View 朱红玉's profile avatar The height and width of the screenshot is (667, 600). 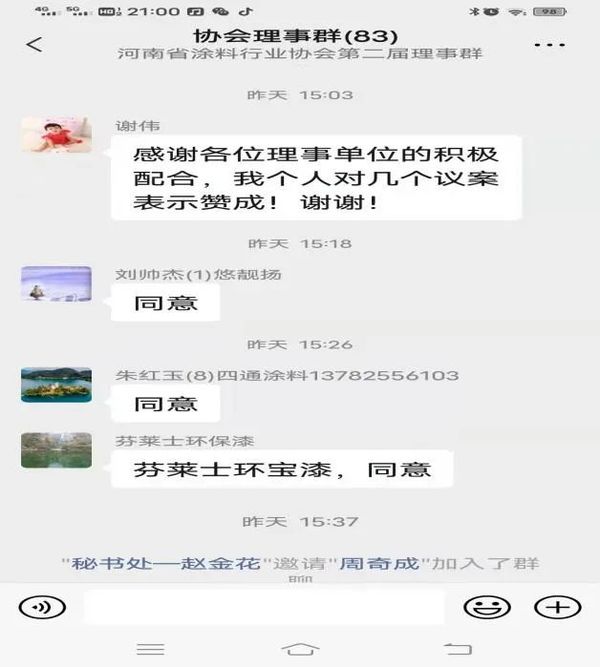pos(56,385)
